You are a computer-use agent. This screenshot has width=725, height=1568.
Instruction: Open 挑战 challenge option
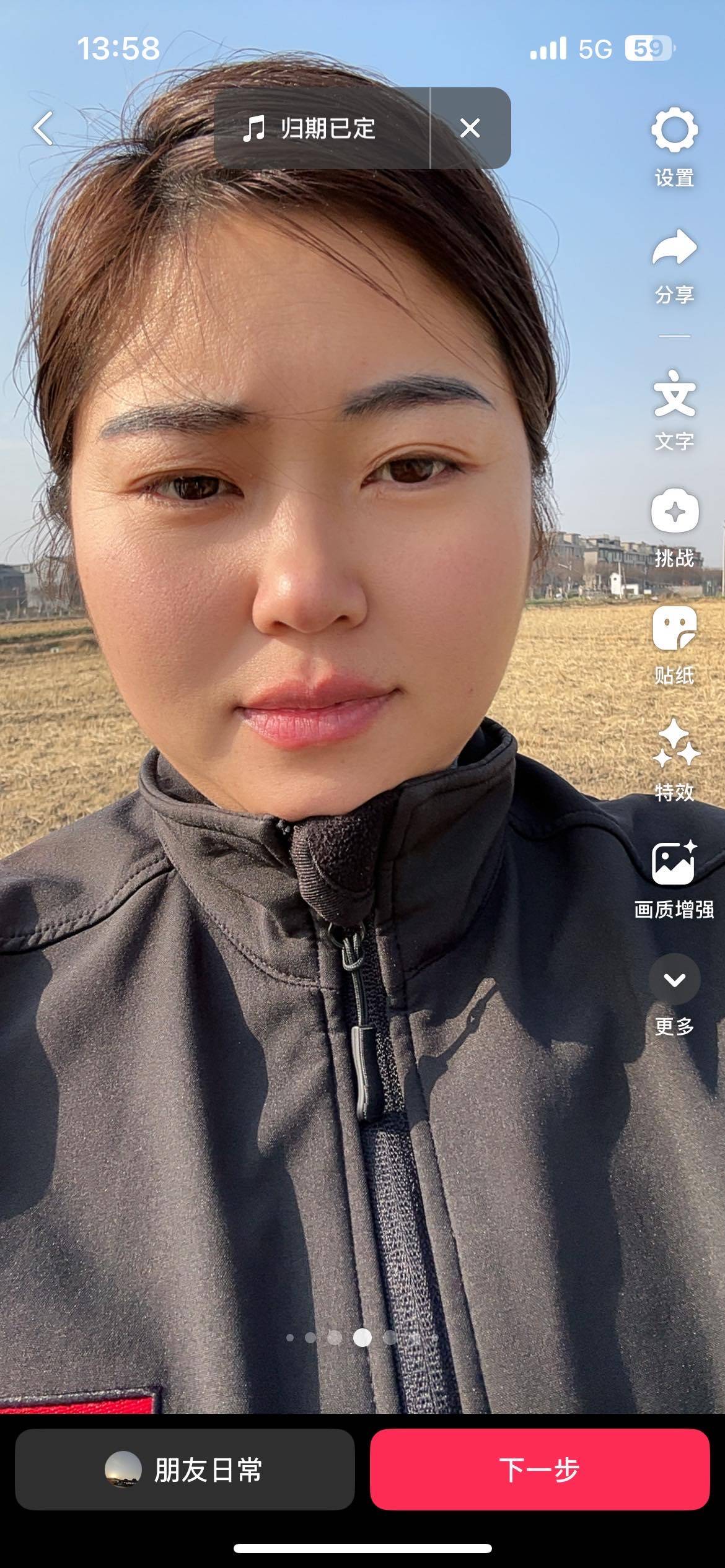coord(674,528)
